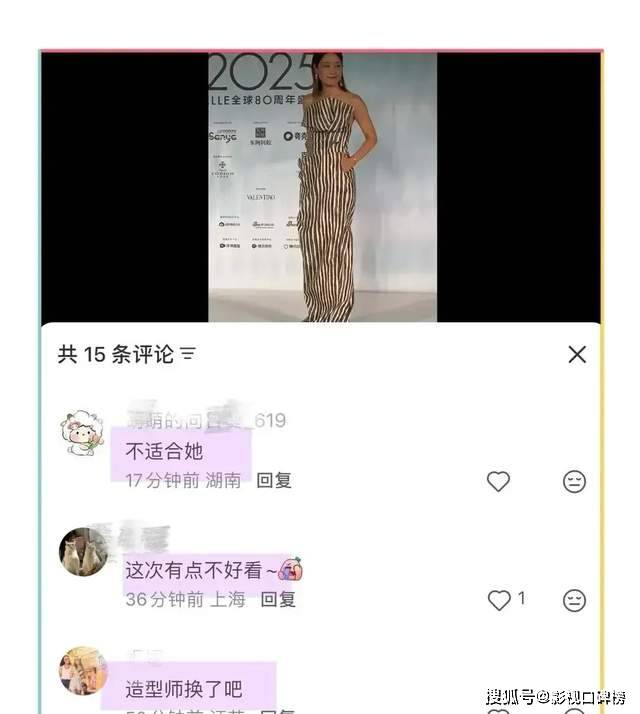Like the comment 这次有点不好看
640x714 pixels.
coord(499,600)
